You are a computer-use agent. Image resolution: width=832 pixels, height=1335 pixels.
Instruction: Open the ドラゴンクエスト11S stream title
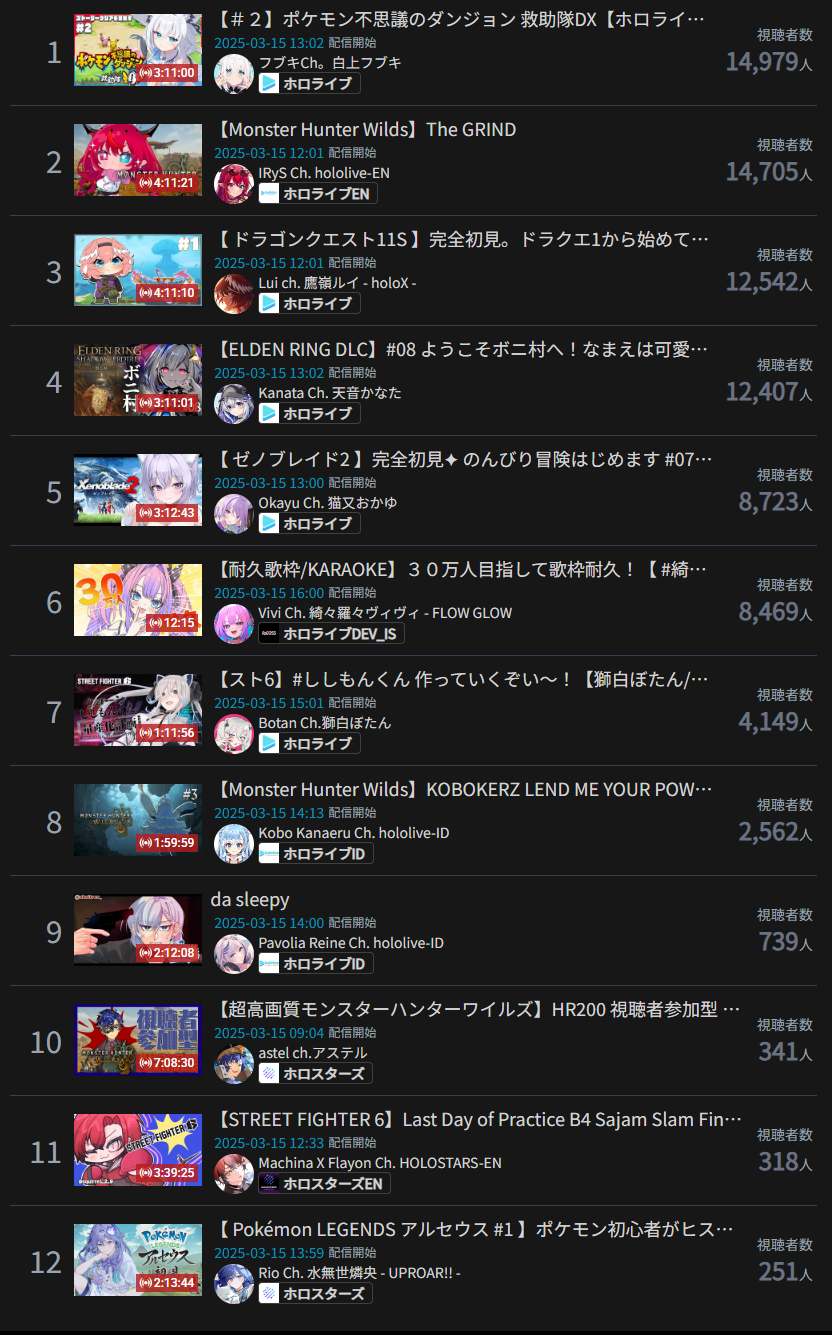coord(462,239)
